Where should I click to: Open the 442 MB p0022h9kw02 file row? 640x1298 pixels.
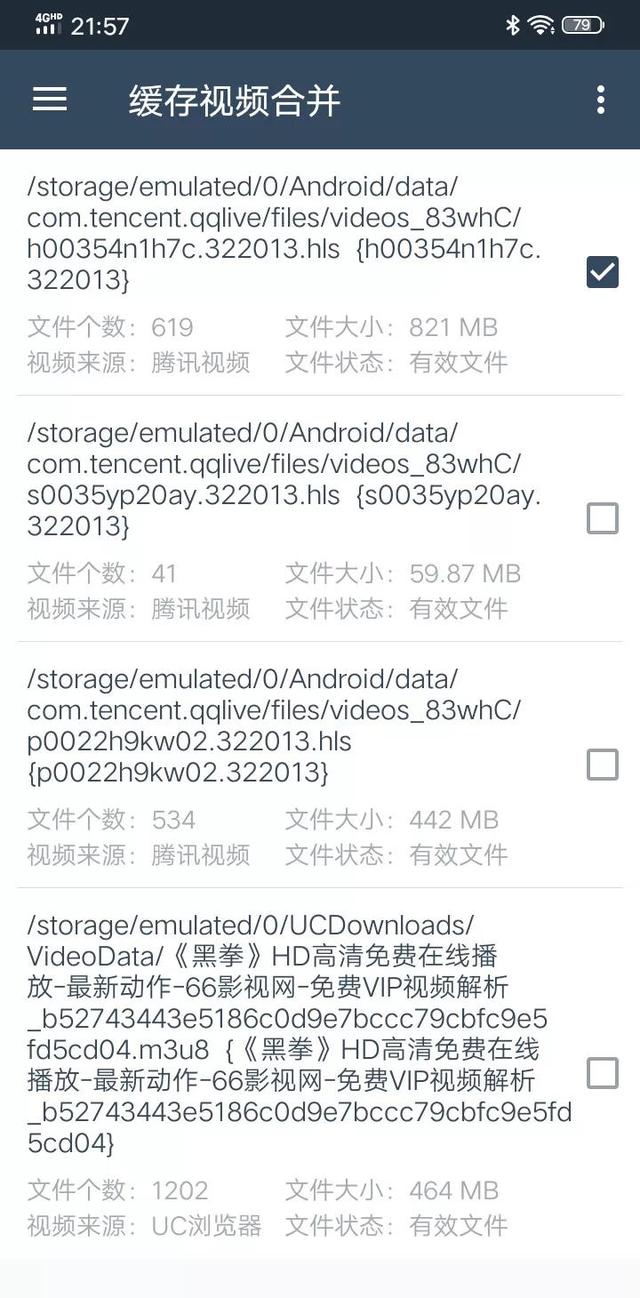[320, 765]
